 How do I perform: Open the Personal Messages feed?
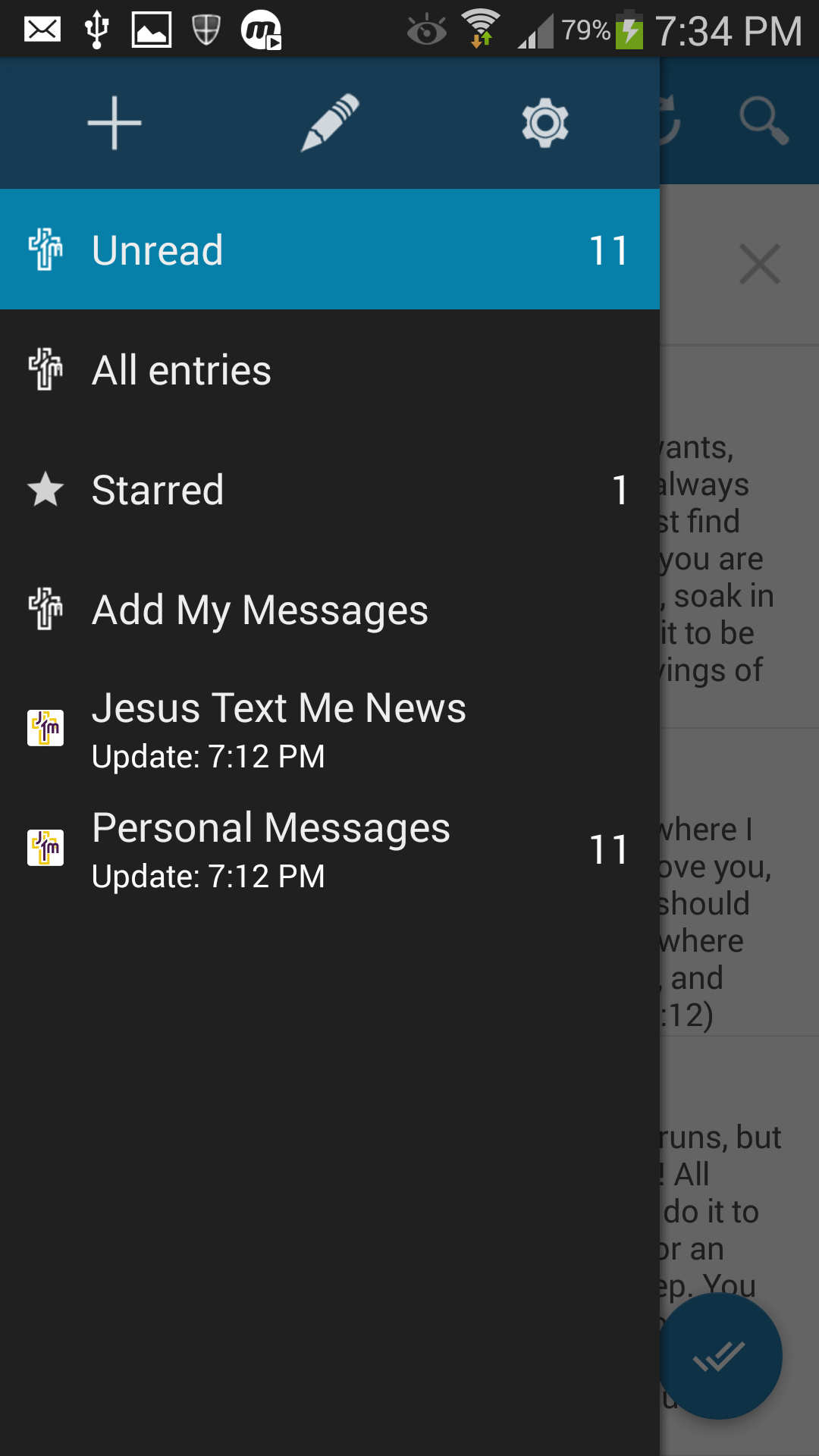point(329,849)
